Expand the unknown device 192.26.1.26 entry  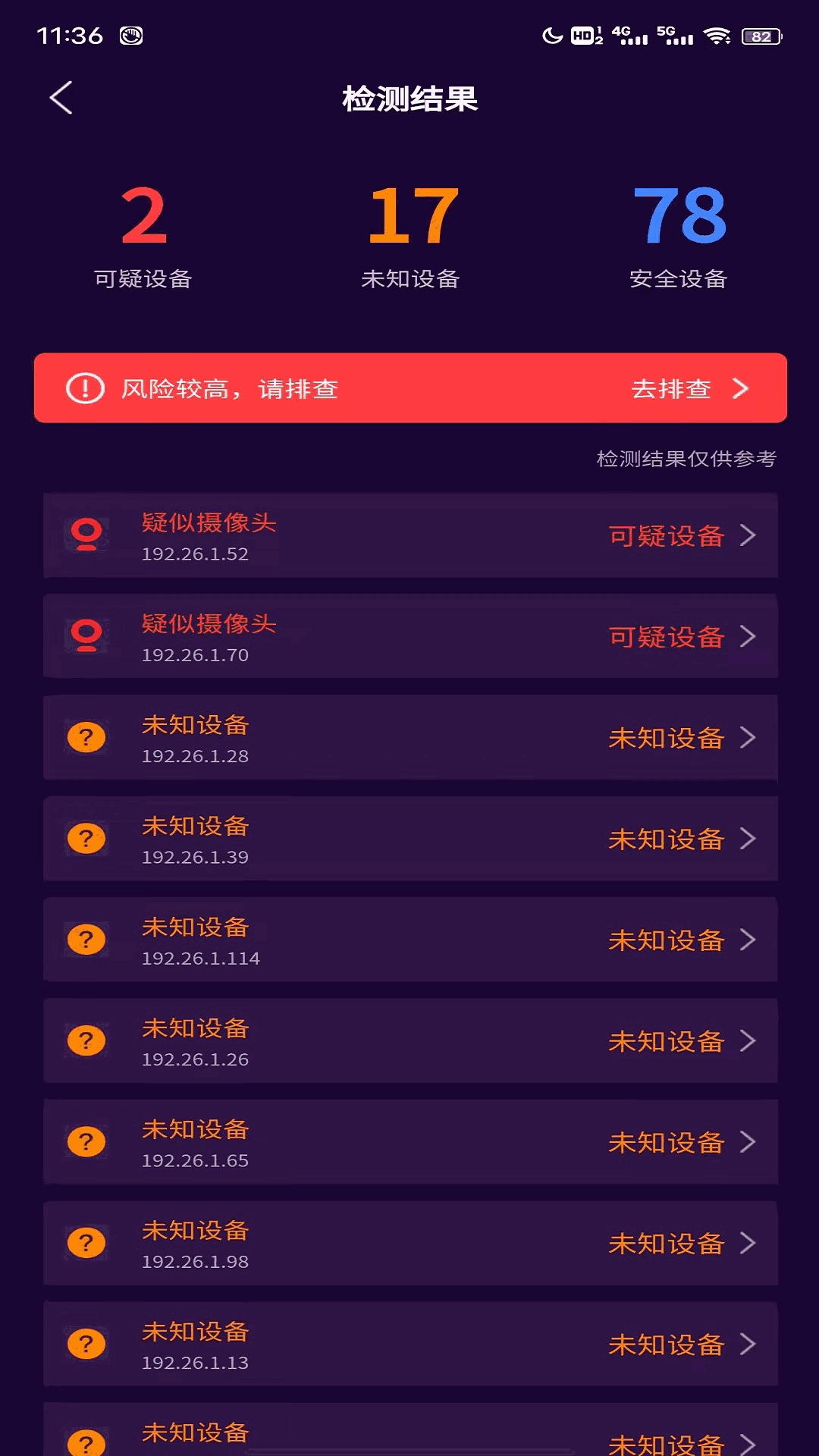pos(747,1042)
